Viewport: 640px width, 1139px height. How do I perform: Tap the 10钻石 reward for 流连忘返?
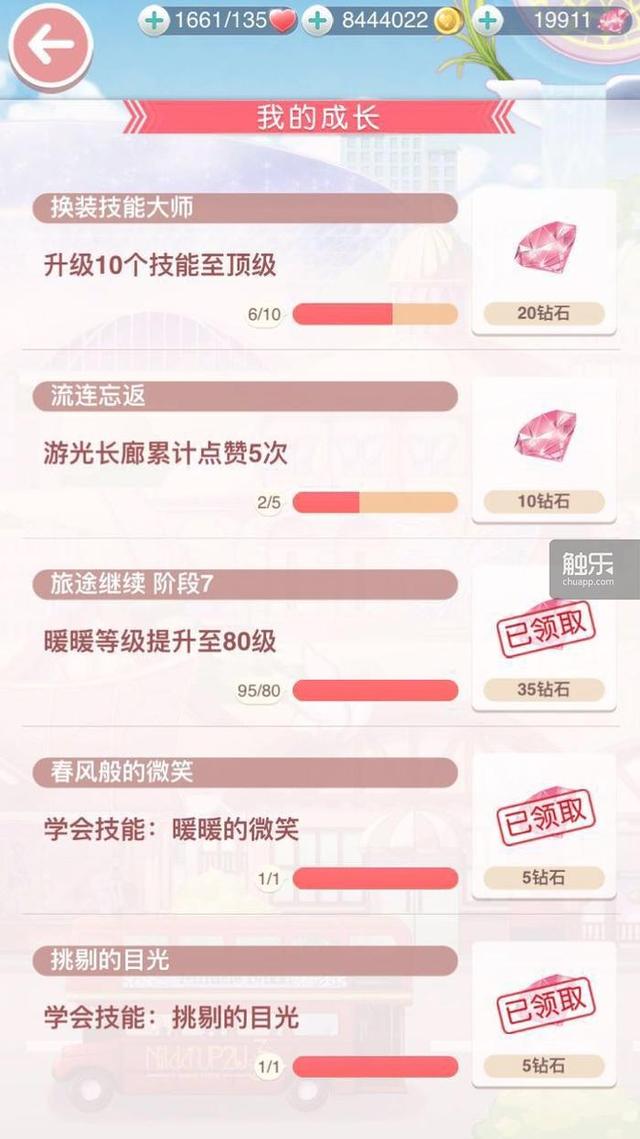pos(544,451)
